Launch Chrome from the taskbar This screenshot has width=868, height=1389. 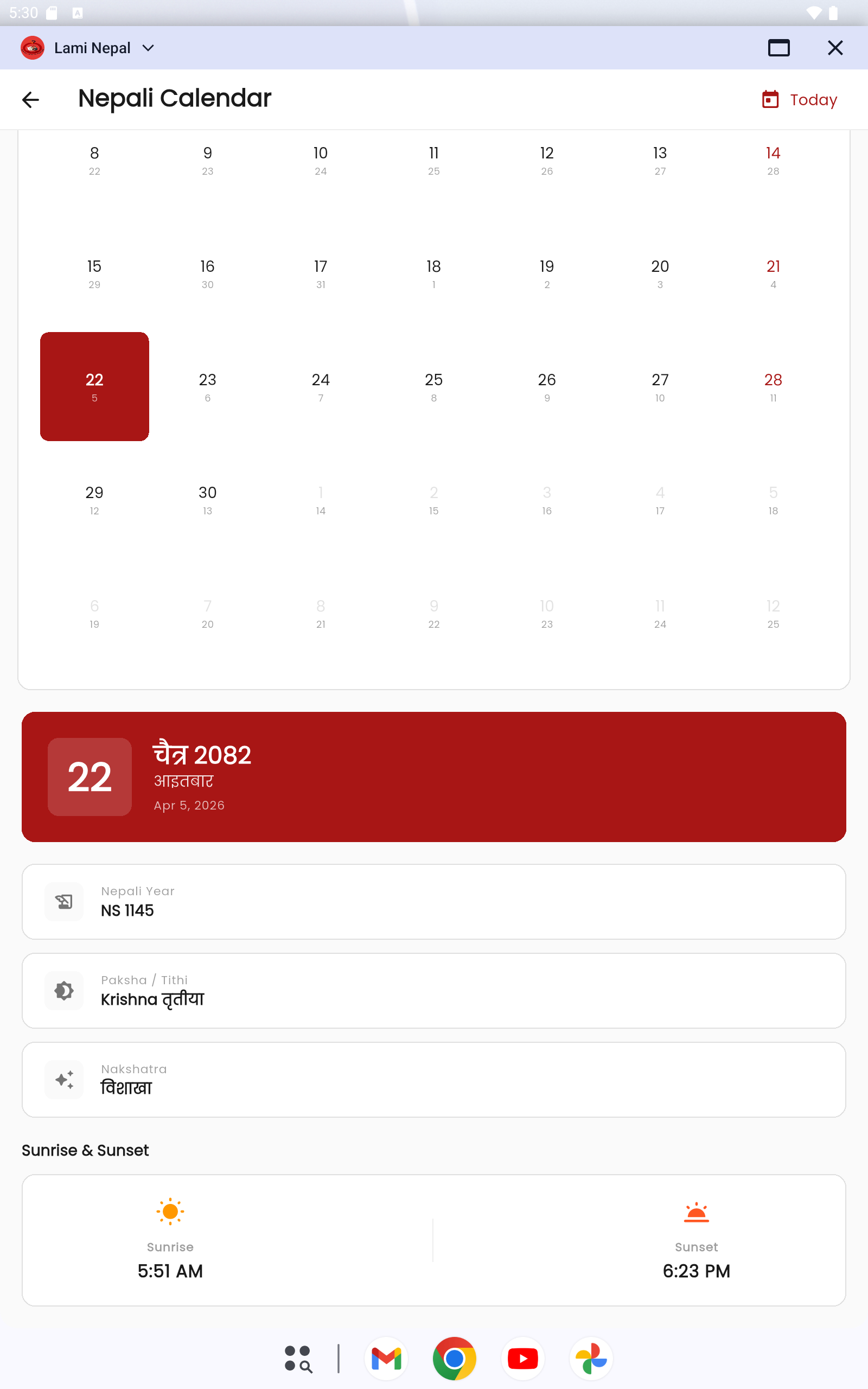point(454,1358)
